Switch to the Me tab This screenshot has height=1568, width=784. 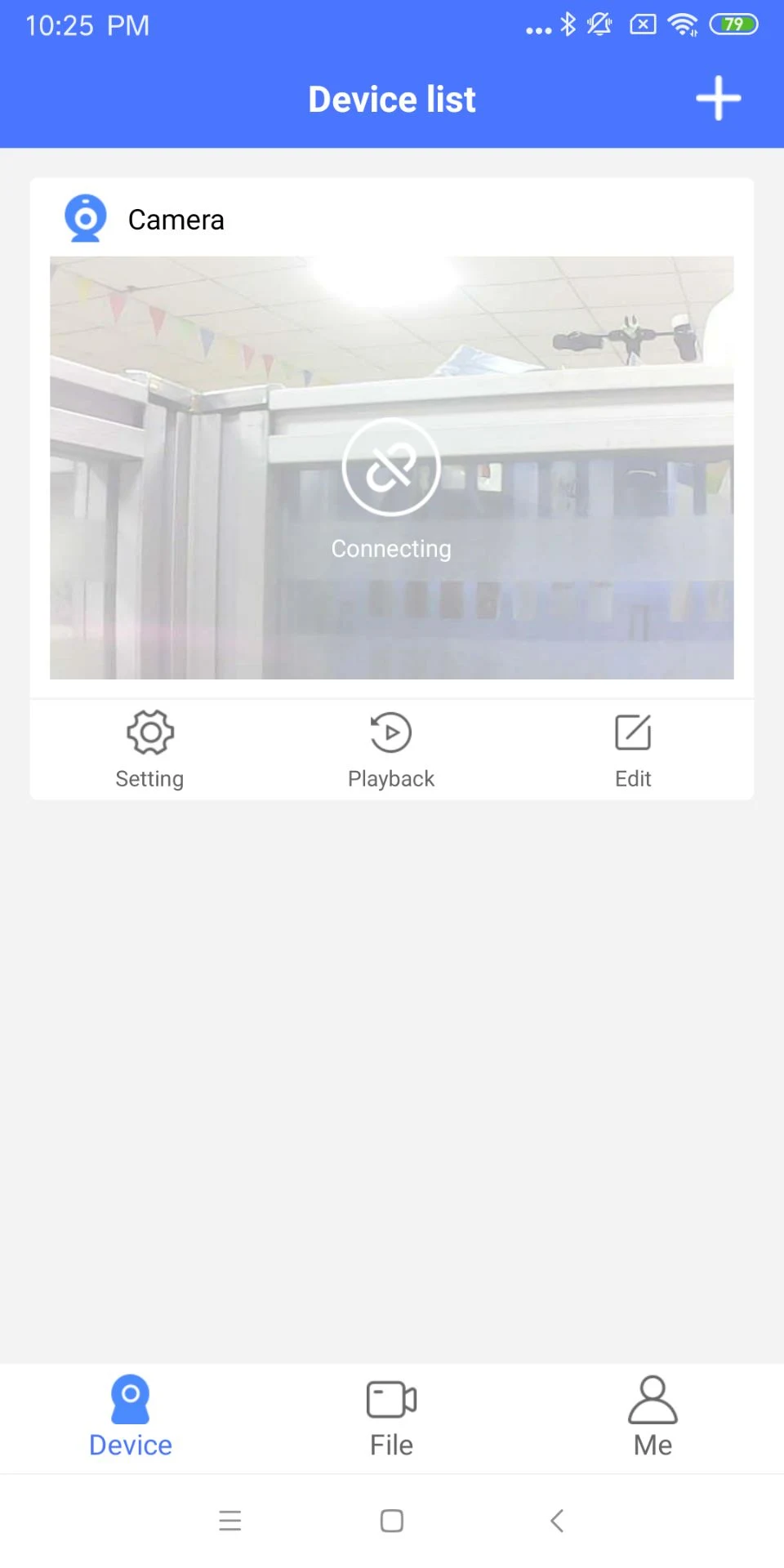coord(653,1418)
